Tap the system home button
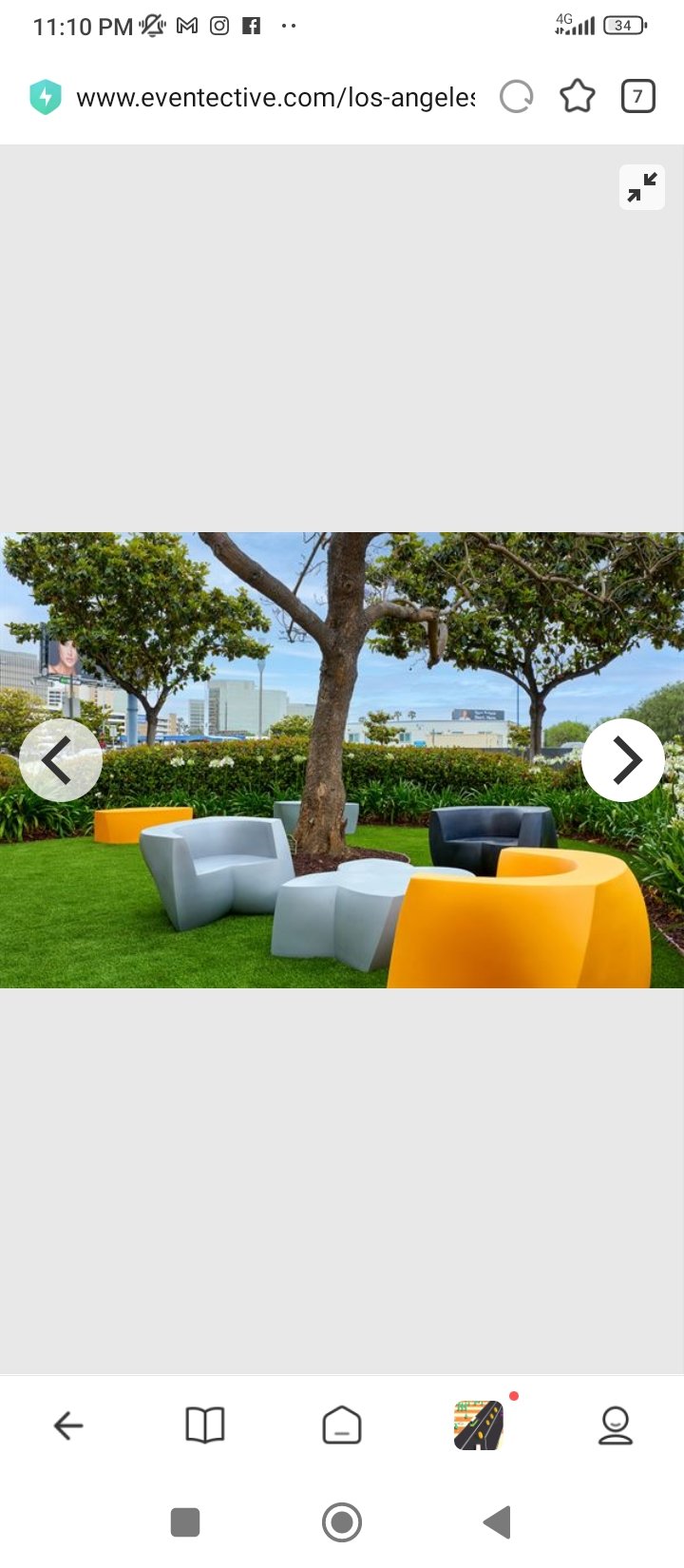The width and height of the screenshot is (684, 1568). [342, 1522]
